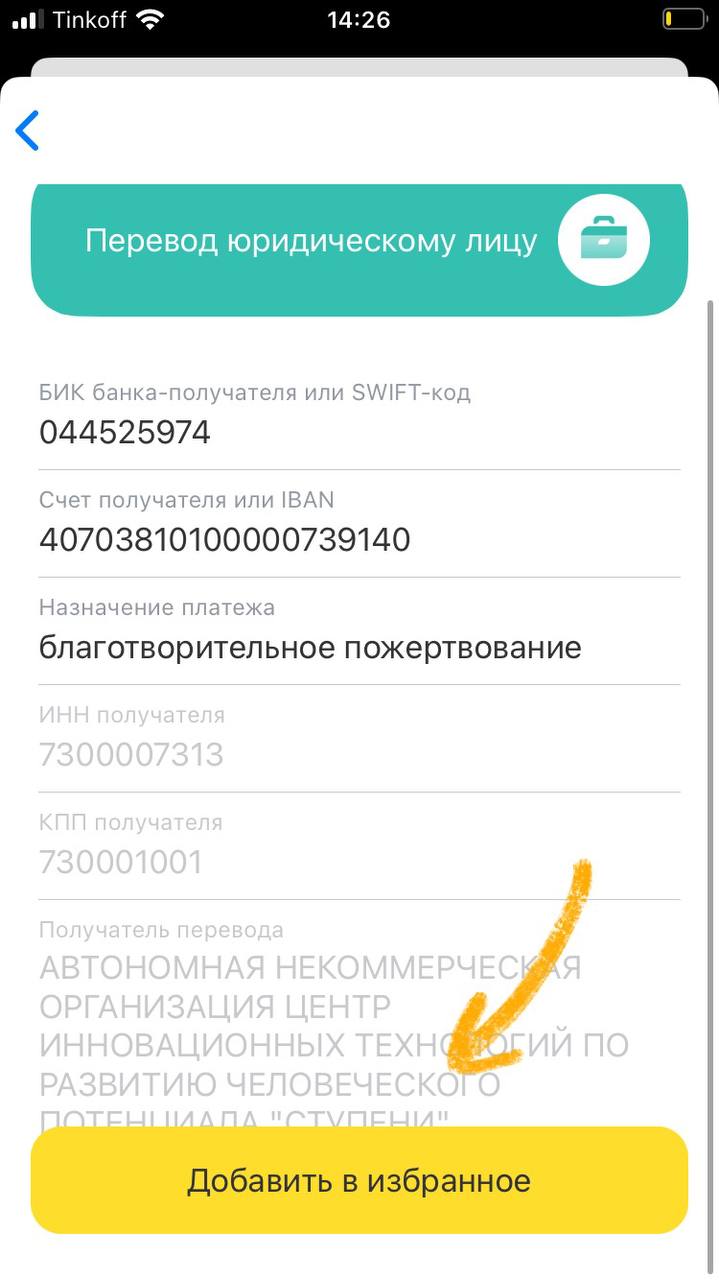
Task: Go back using the blue arrow
Action: click(28, 131)
